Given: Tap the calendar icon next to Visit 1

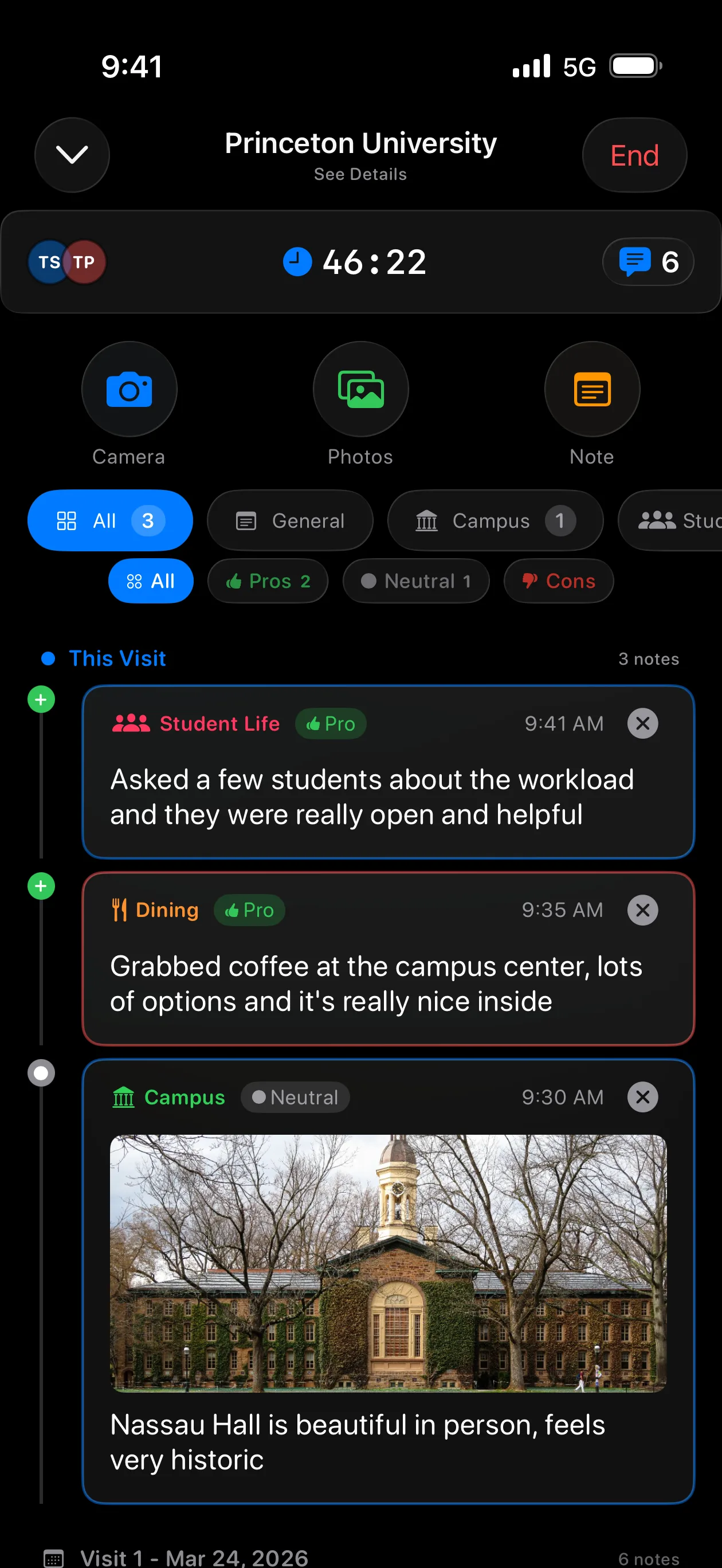Looking at the screenshot, I should coord(55,1556).
